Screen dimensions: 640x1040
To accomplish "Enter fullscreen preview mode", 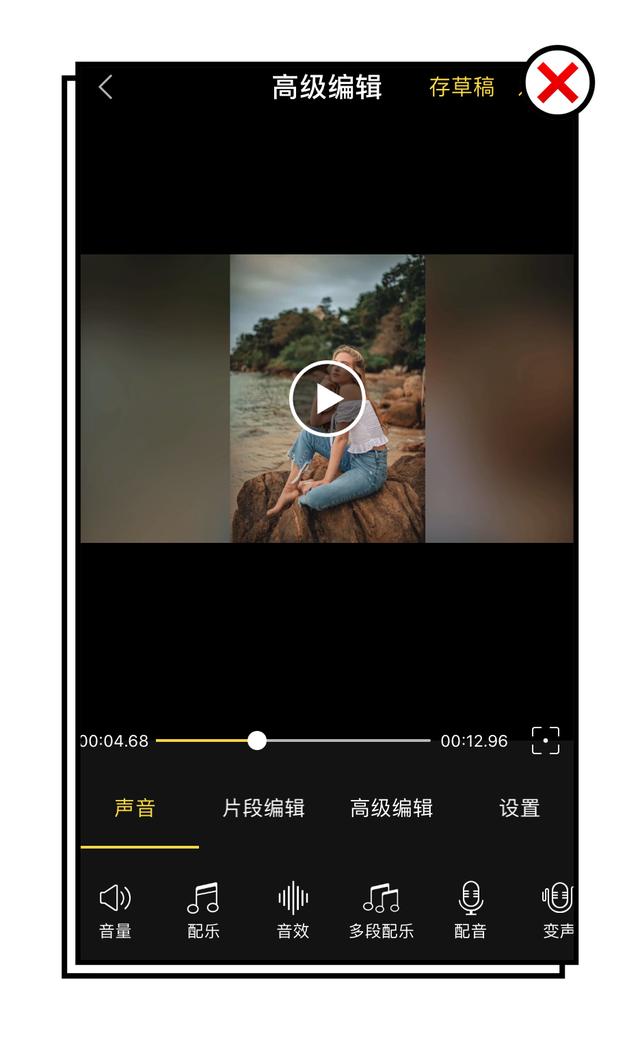I will coord(545,741).
